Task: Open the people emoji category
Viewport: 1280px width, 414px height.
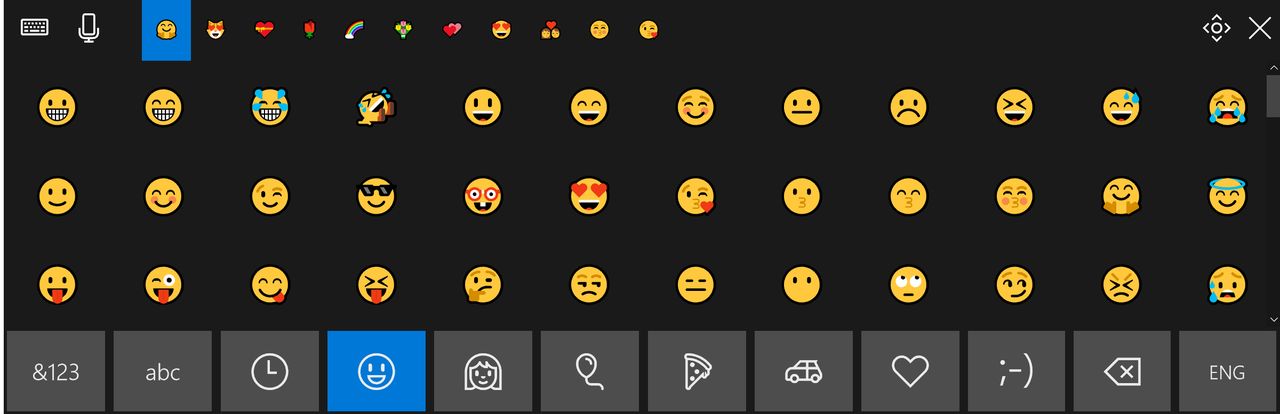Action: click(x=483, y=372)
